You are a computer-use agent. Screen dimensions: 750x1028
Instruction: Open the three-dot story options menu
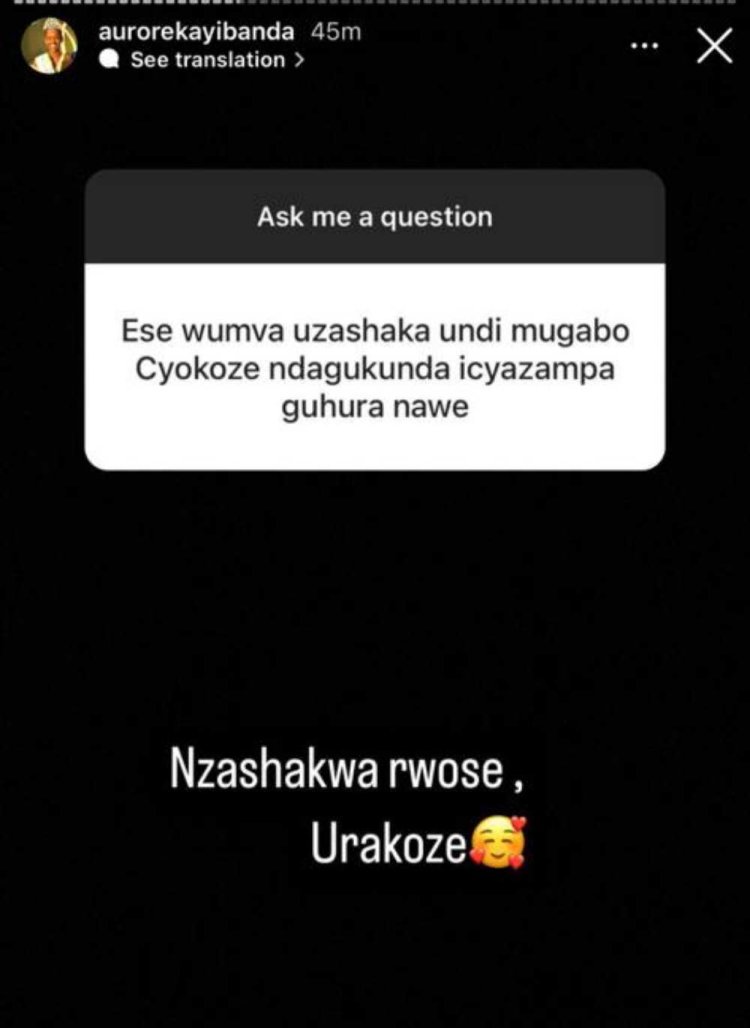(x=646, y=47)
